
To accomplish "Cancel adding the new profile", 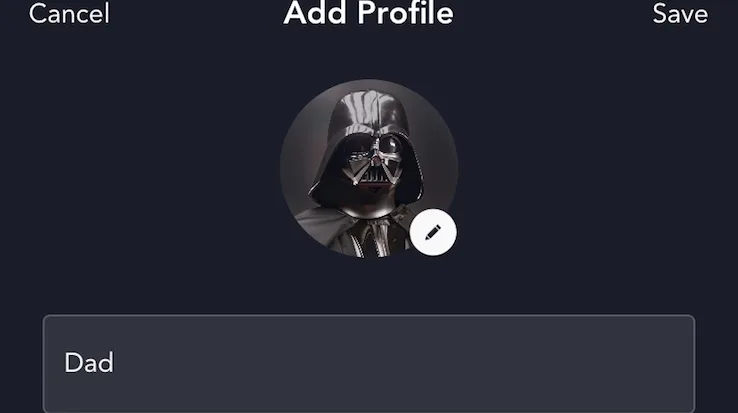I will pos(69,14).
